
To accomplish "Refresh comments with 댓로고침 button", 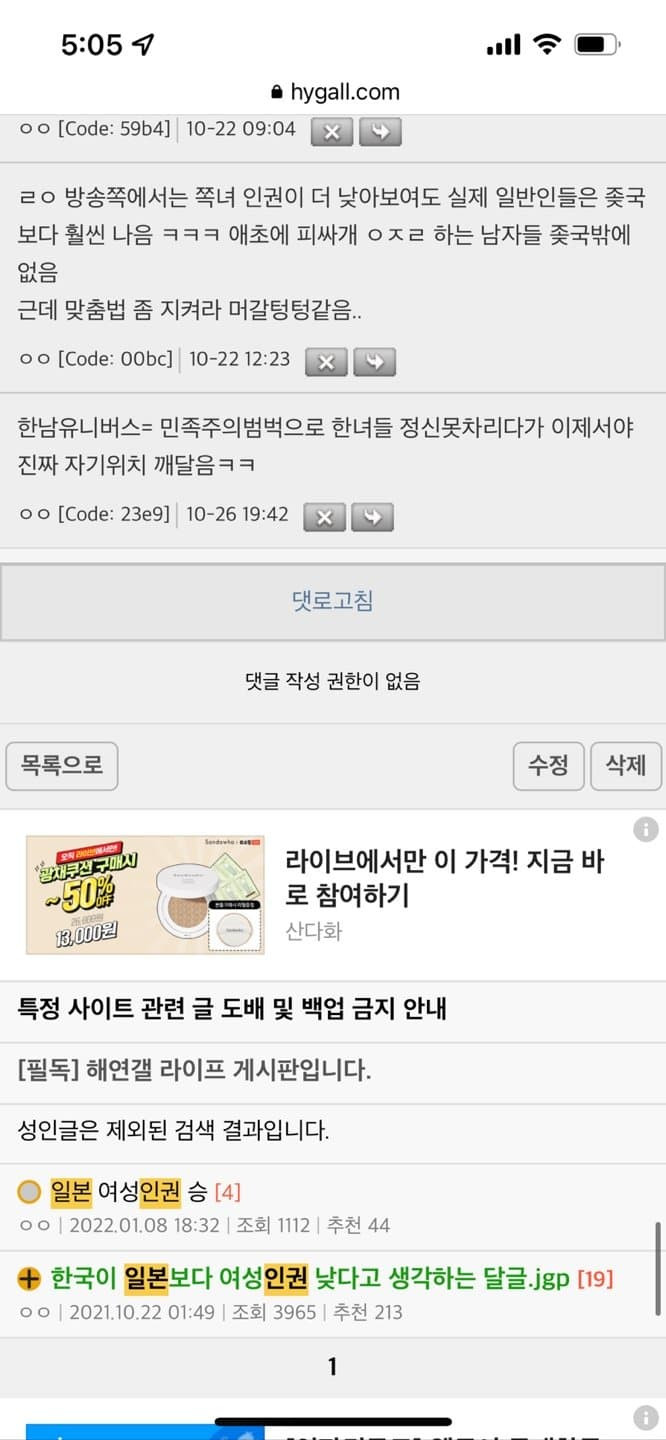I will click(x=333, y=601).
